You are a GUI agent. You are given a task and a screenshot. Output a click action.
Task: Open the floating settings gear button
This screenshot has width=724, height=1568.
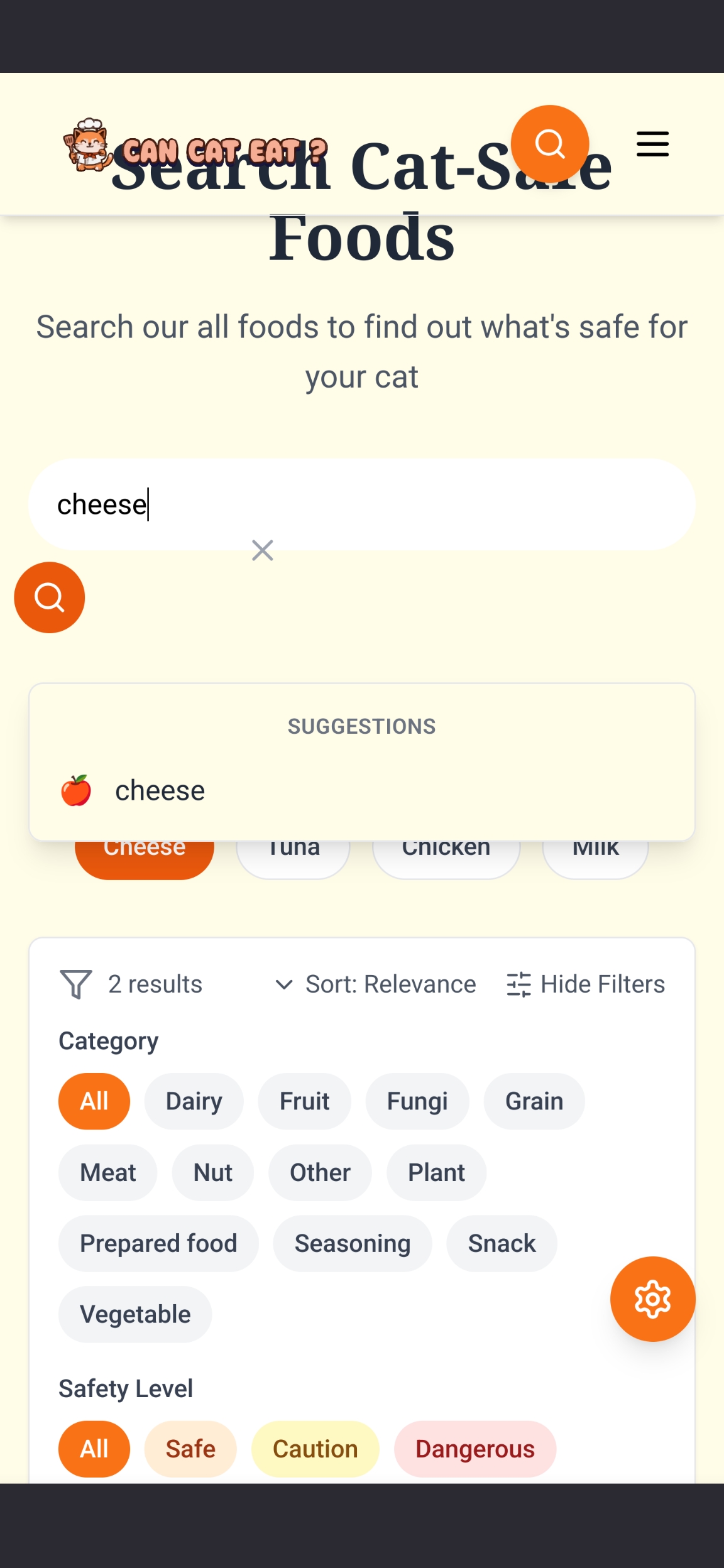coord(652,1299)
